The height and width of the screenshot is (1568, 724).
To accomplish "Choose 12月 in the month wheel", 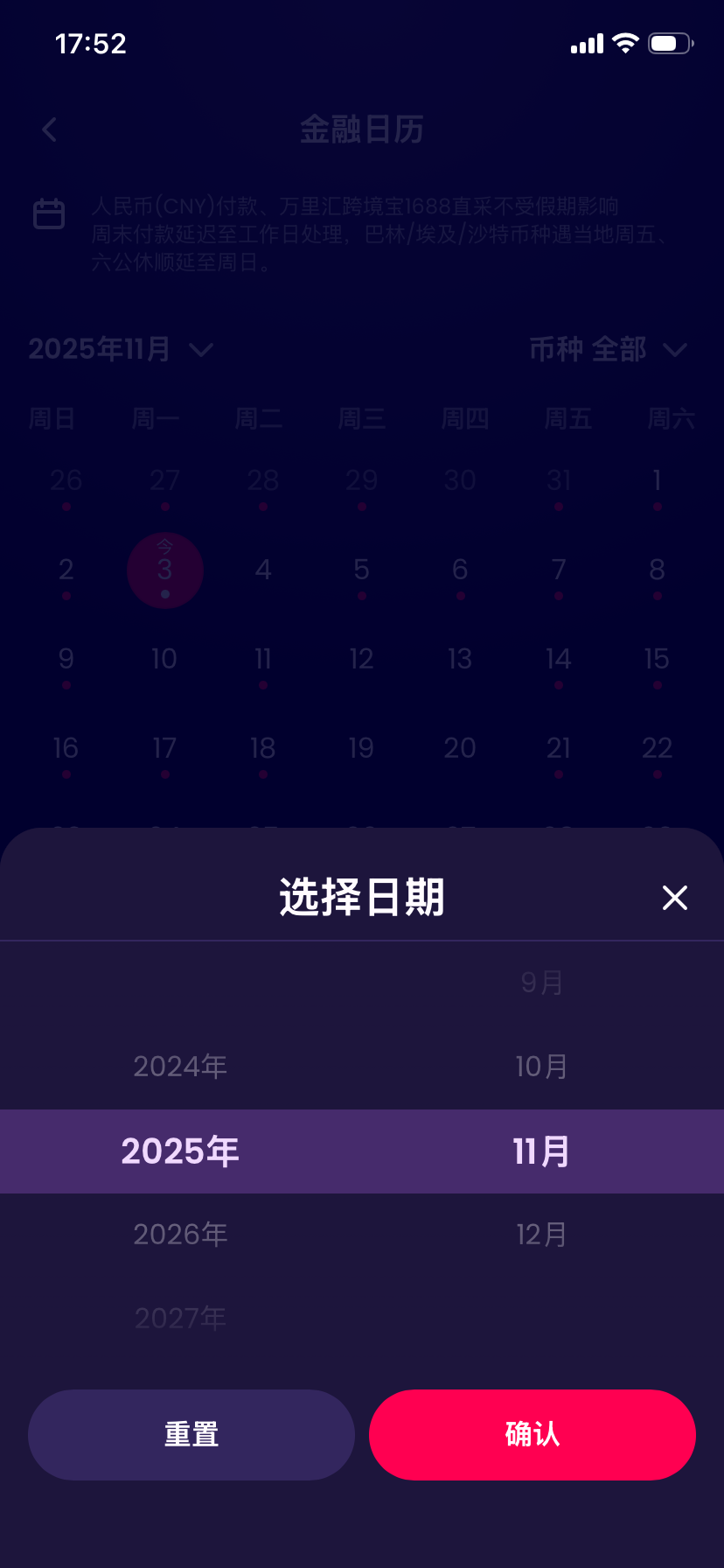I will 541,1235.
